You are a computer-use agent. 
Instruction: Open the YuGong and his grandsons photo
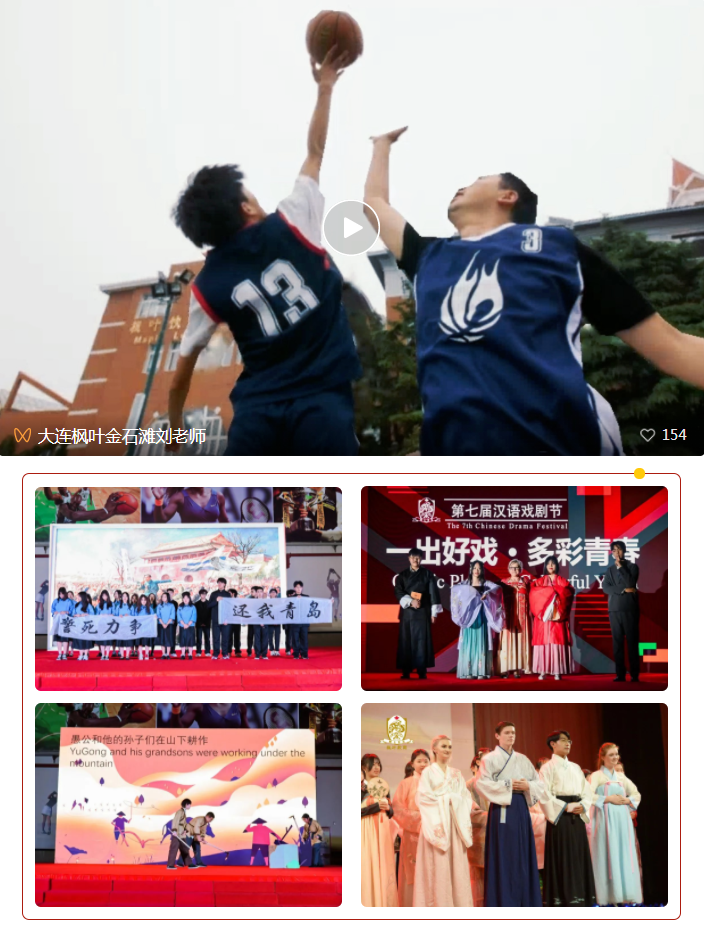coord(188,805)
